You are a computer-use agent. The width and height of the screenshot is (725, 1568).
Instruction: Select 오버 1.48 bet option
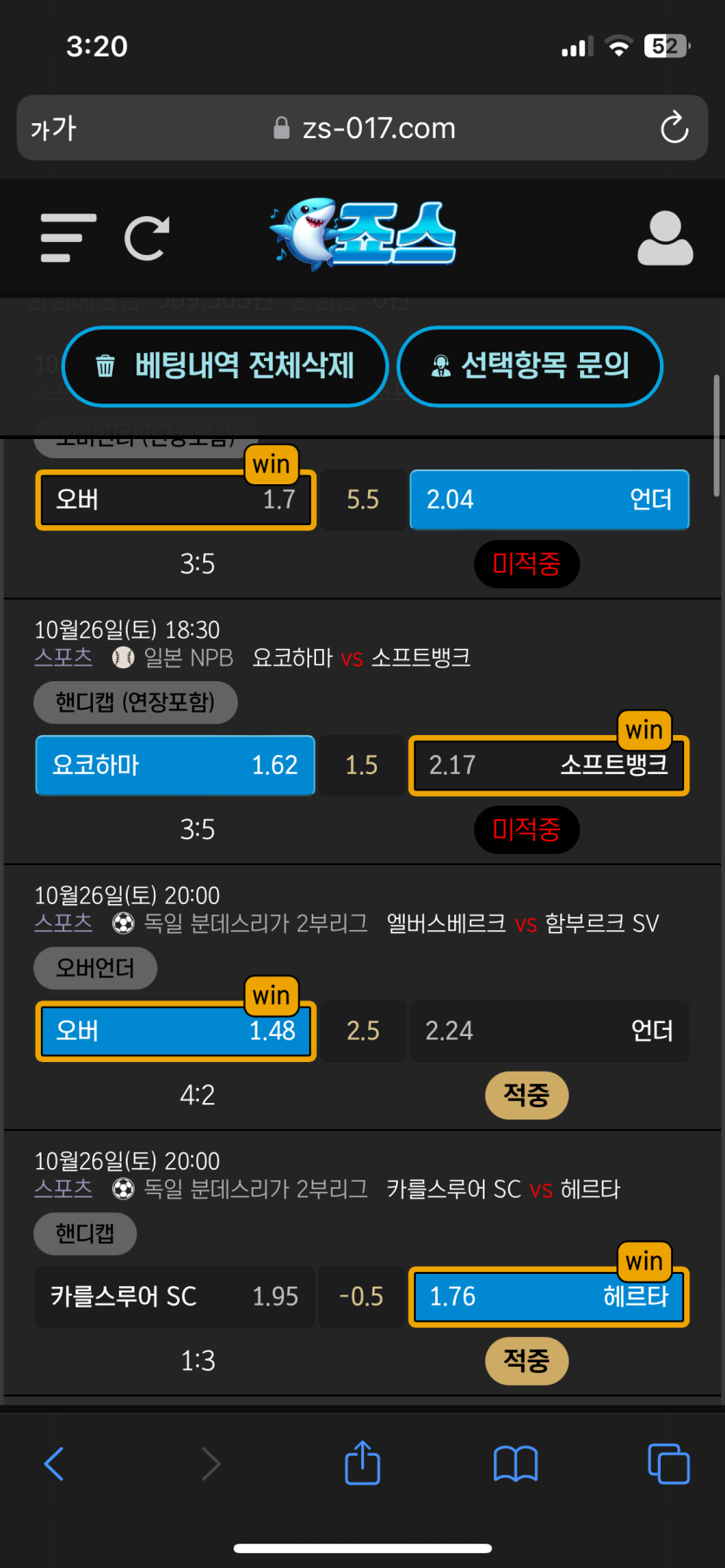pos(175,1031)
